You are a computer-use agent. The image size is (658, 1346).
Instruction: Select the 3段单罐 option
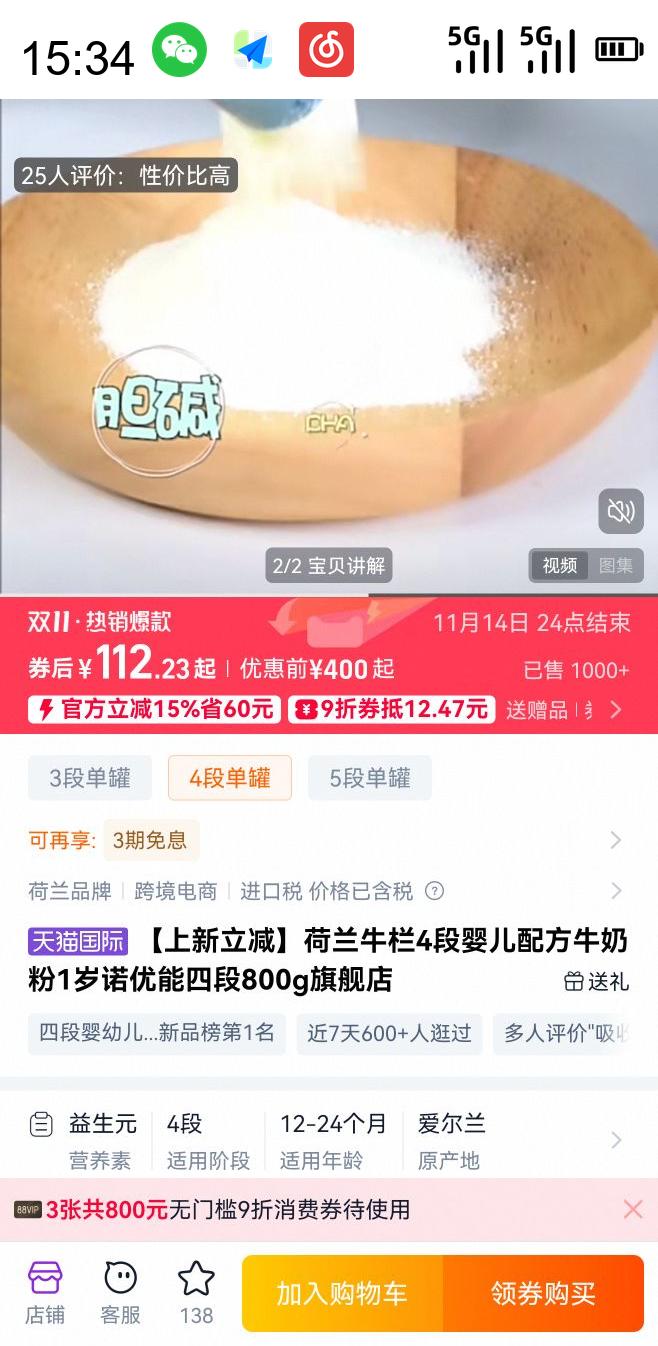[x=90, y=778]
